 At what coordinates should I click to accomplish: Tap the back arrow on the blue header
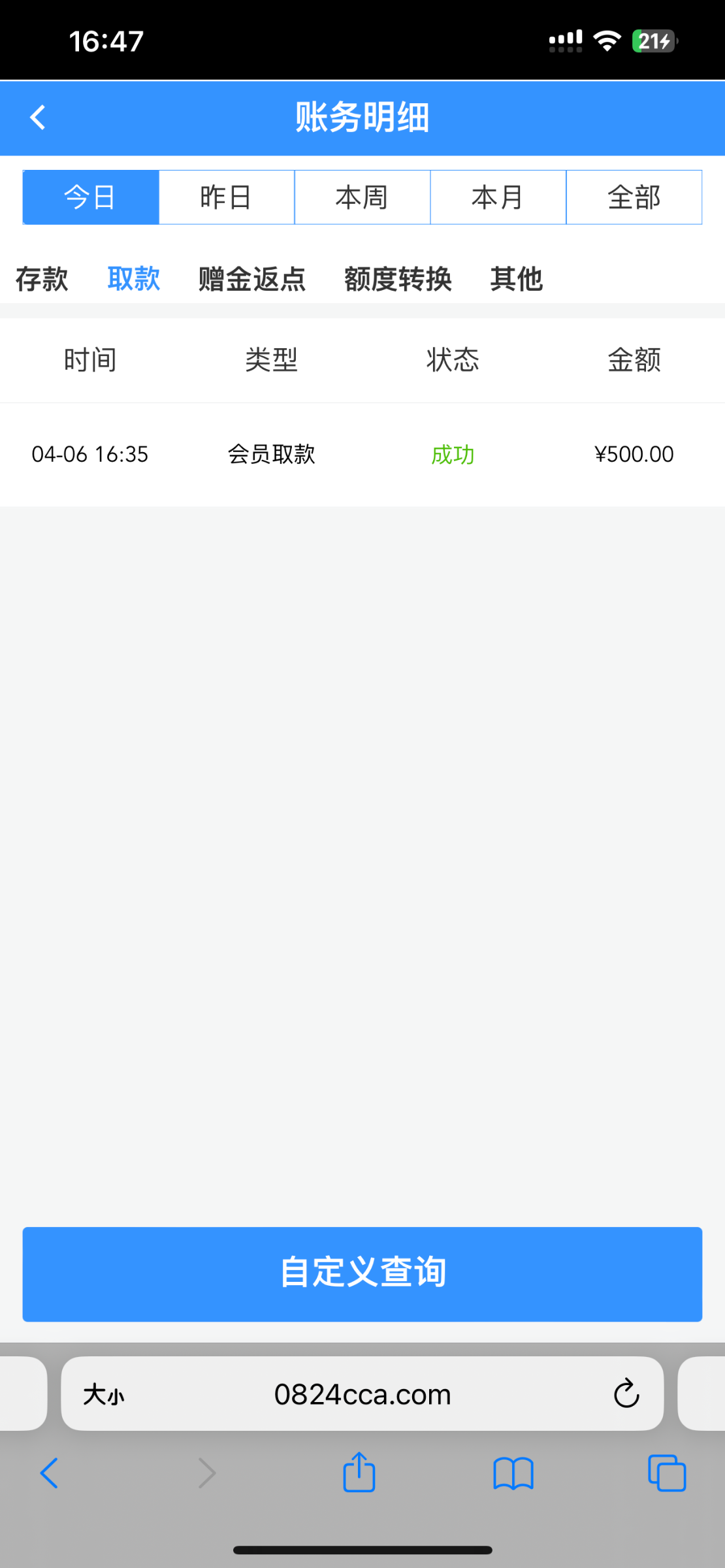coord(37,118)
